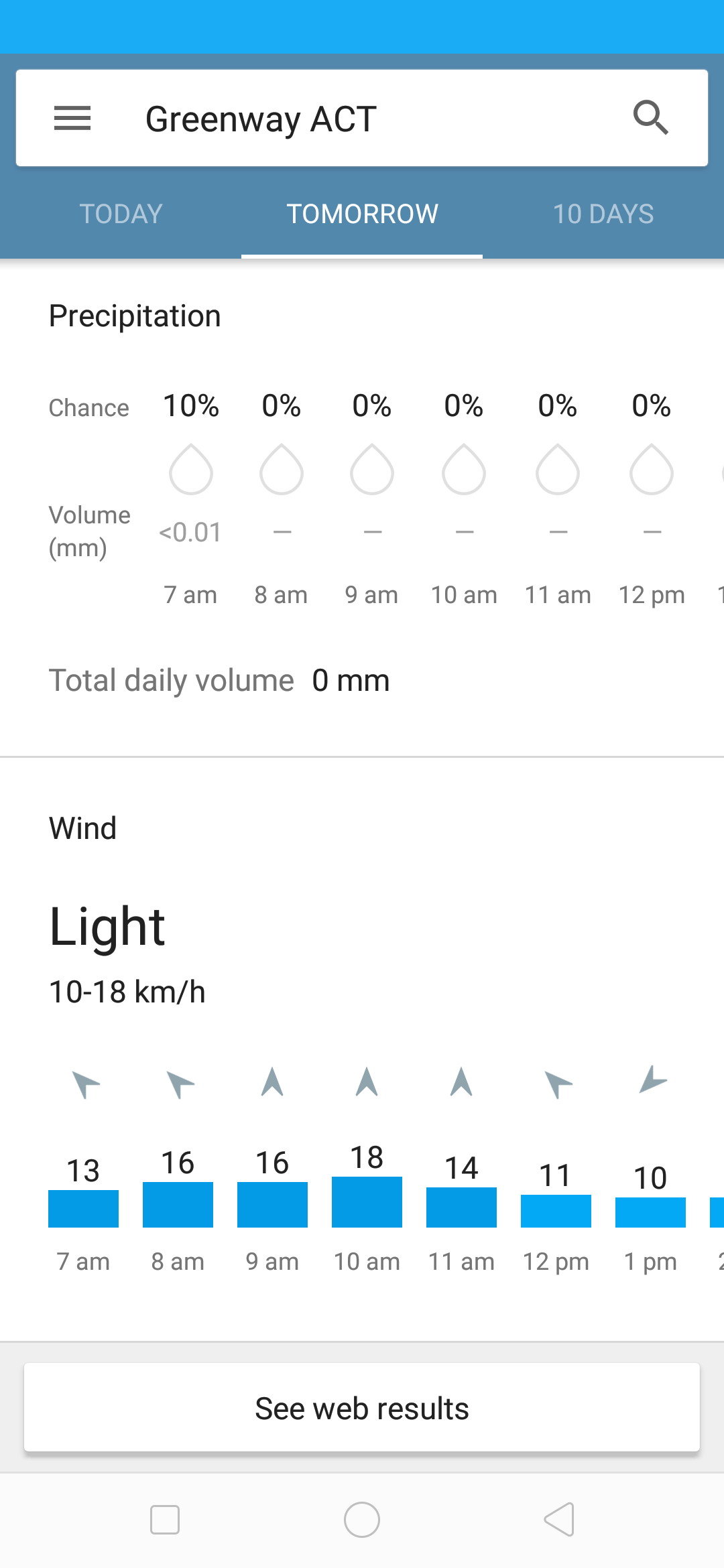
Task: Open the recent apps view
Action: [x=165, y=1519]
